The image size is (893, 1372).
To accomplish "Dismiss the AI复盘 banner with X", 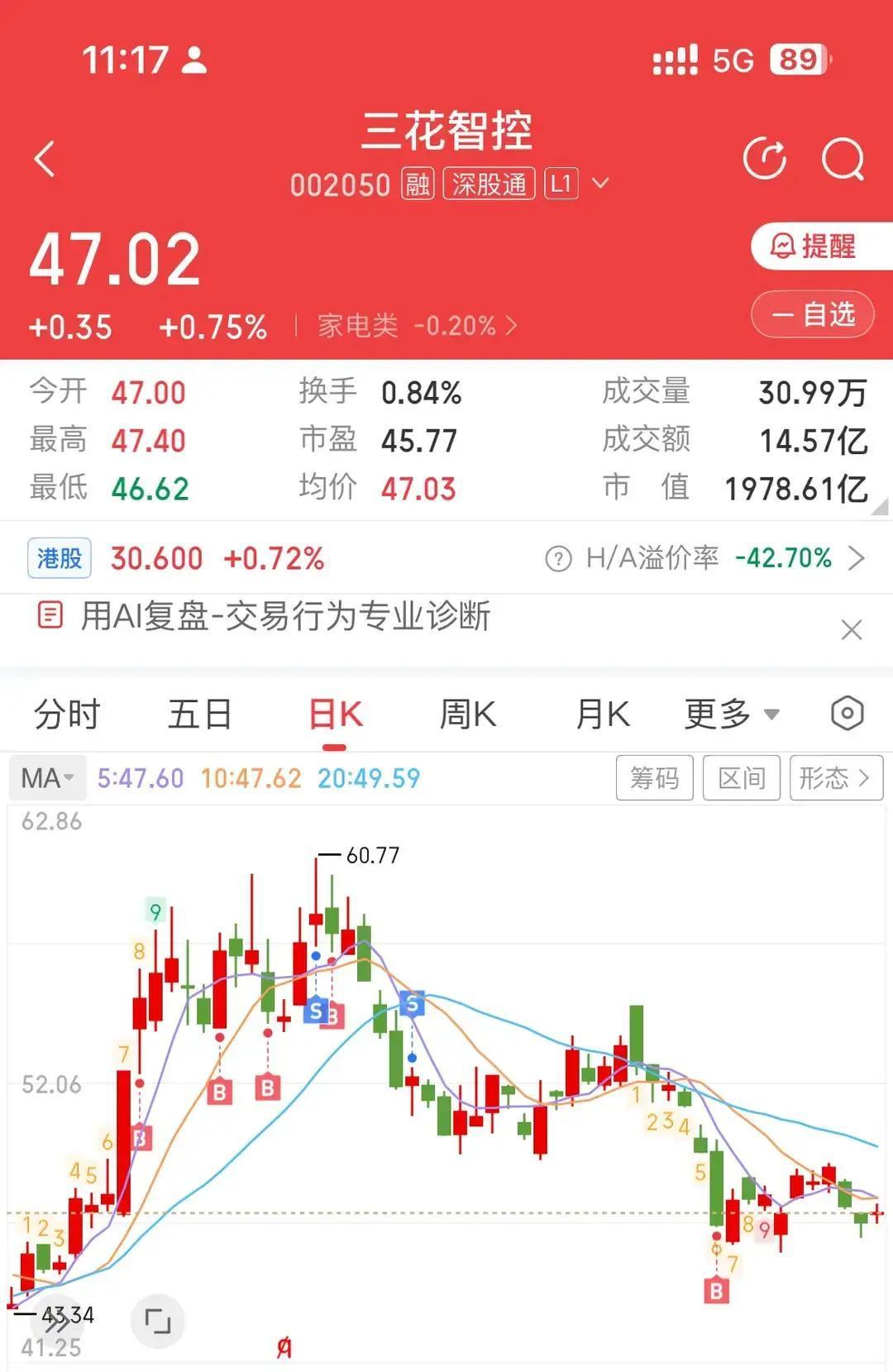I will coord(851,631).
